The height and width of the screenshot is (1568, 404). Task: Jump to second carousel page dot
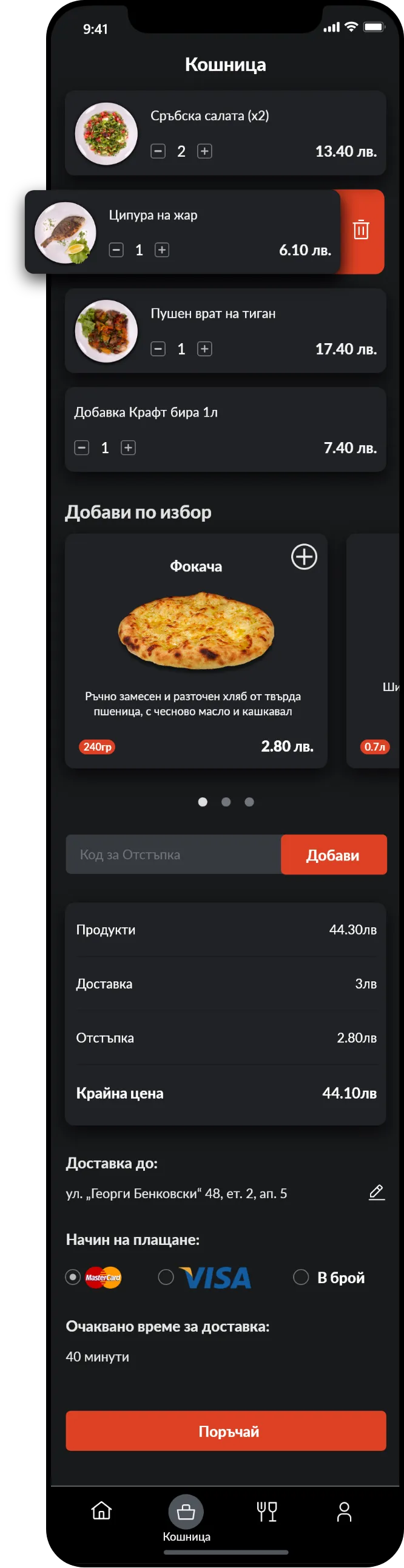(x=226, y=802)
